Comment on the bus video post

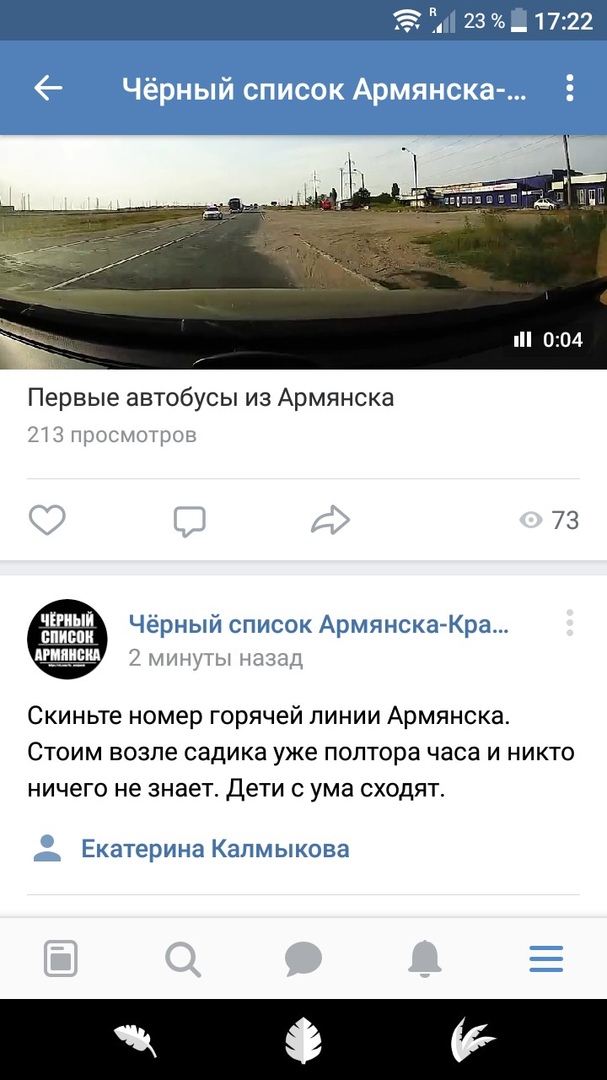[x=189, y=521]
